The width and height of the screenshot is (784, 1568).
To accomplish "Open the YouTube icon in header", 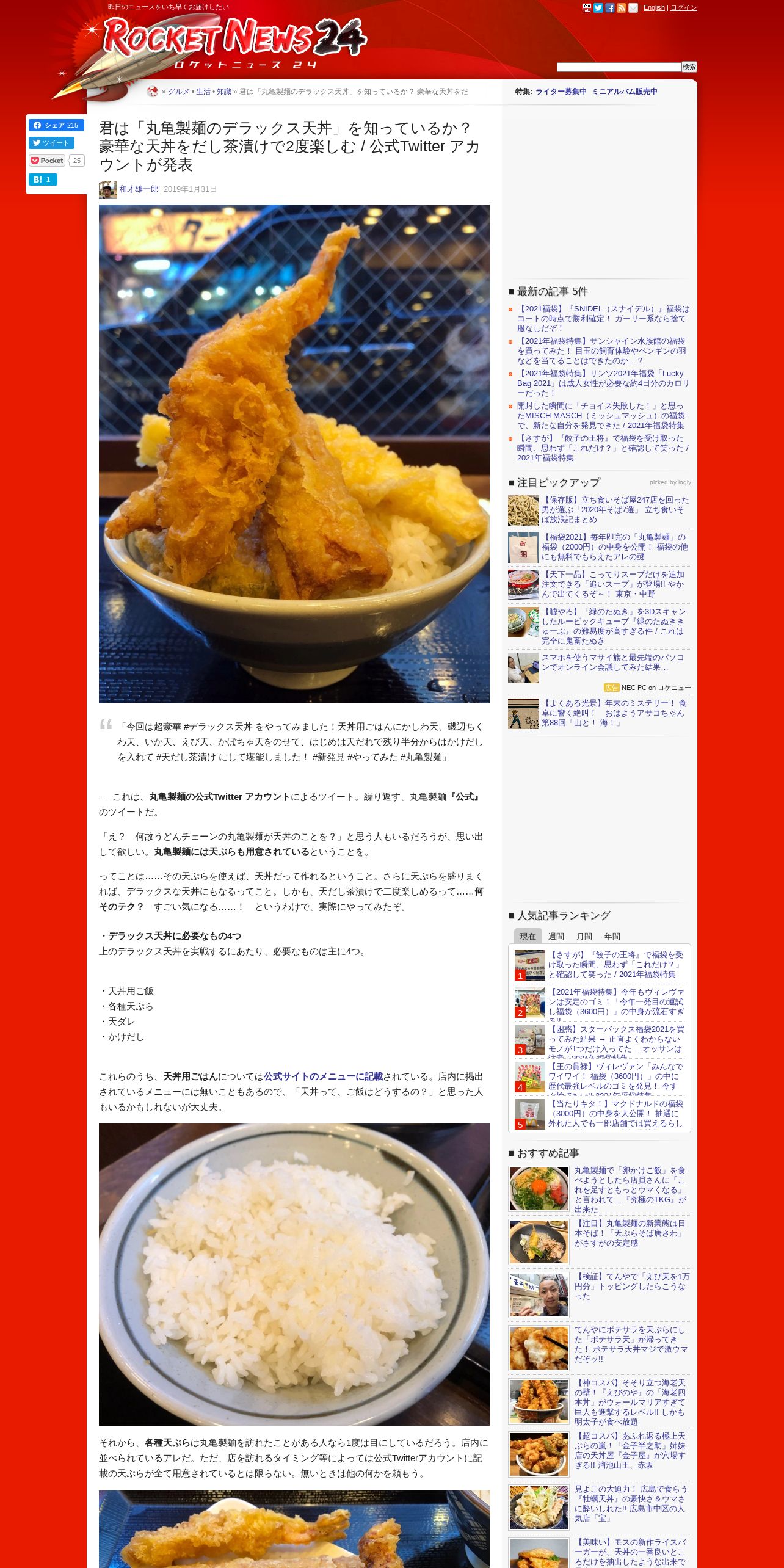I will click(x=587, y=8).
